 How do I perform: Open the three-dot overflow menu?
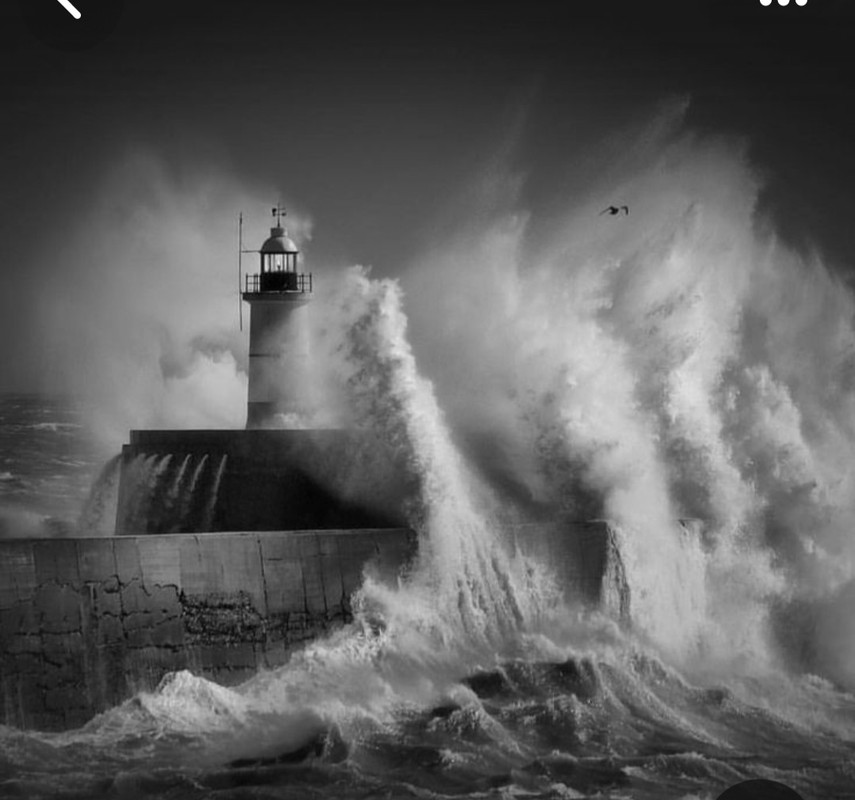pos(784,3)
